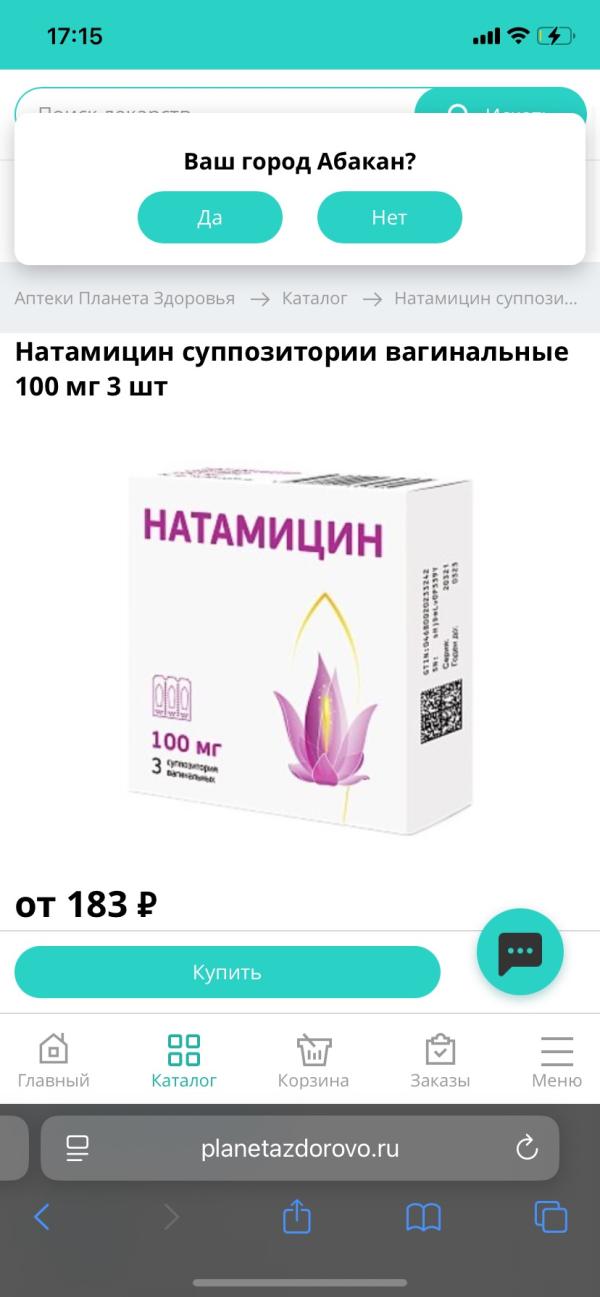The image size is (600, 1297).
Task: Decline the city with Нет
Action: tap(389, 217)
